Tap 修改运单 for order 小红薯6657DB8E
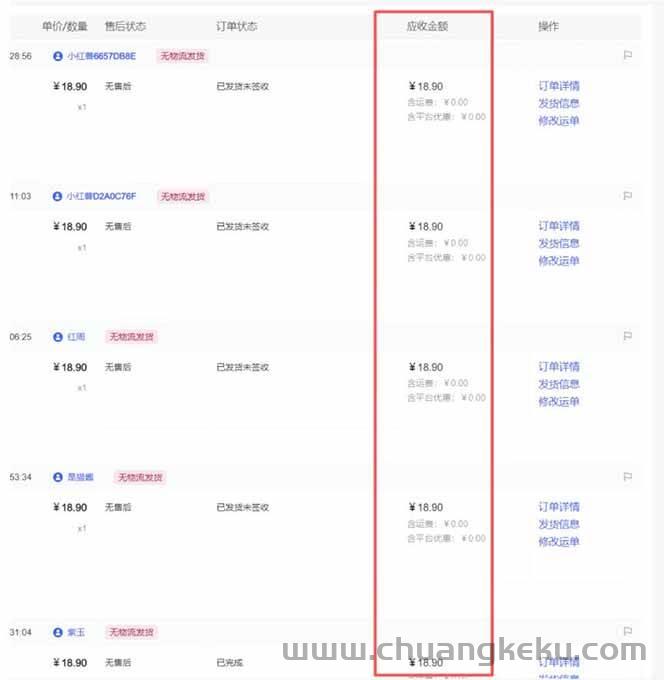The image size is (664, 680). [x=559, y=121]
